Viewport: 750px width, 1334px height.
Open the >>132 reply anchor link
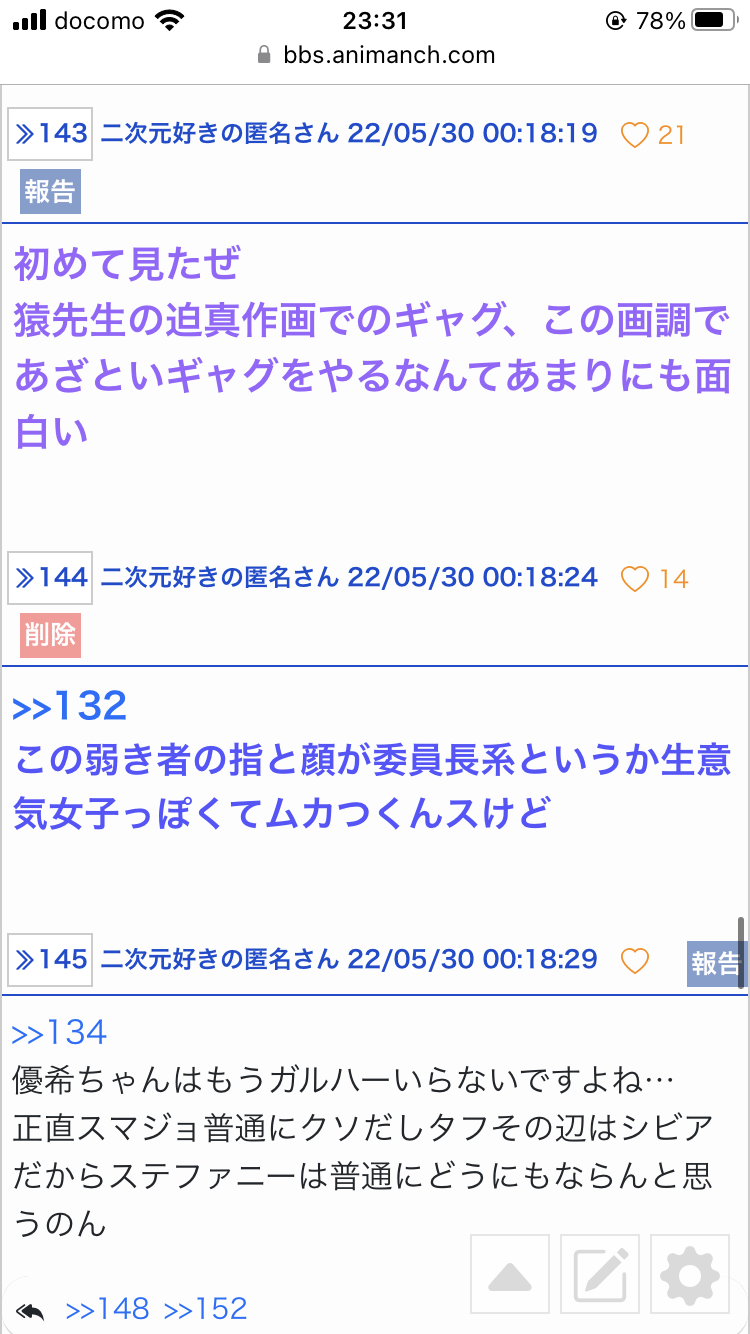coord(70,707)
